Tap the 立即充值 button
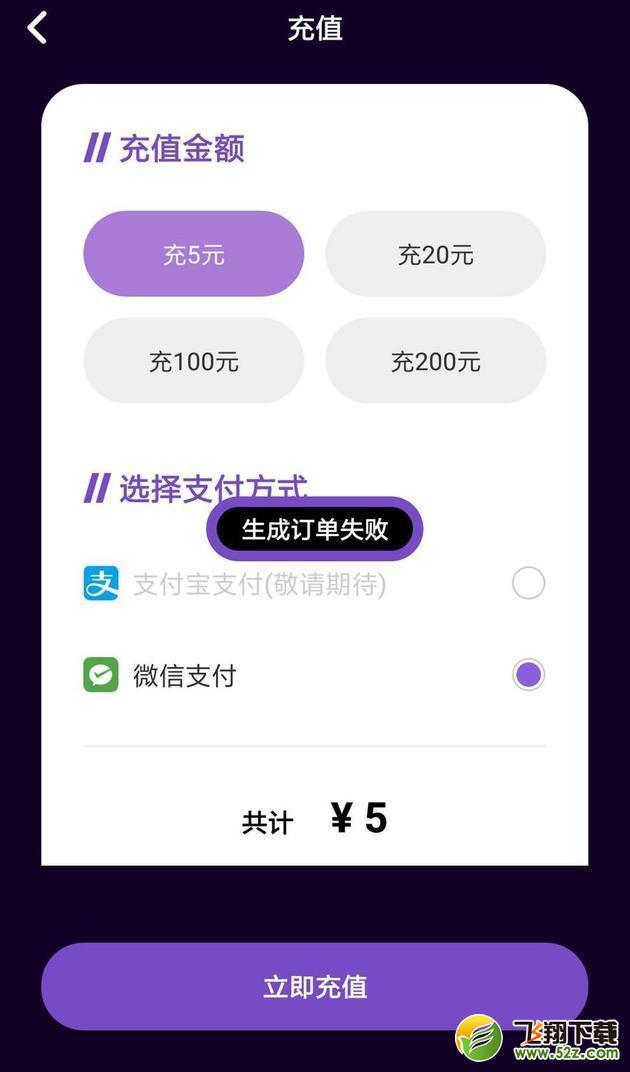Image resolution: width=630 pixels, height=1072 pixels. coord(314,986)
